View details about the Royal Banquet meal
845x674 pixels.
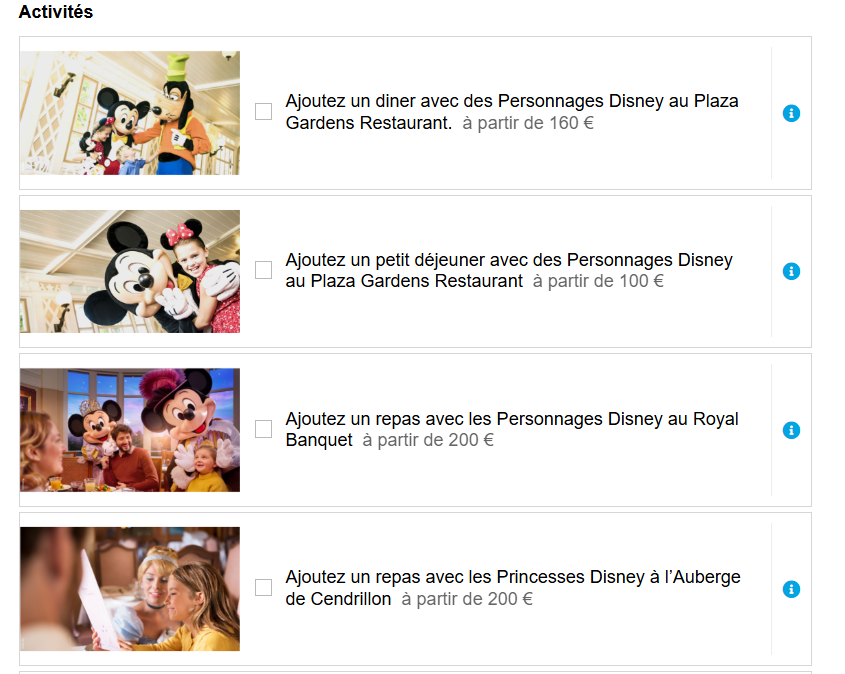pyautogui.click(x=791, y=430)
